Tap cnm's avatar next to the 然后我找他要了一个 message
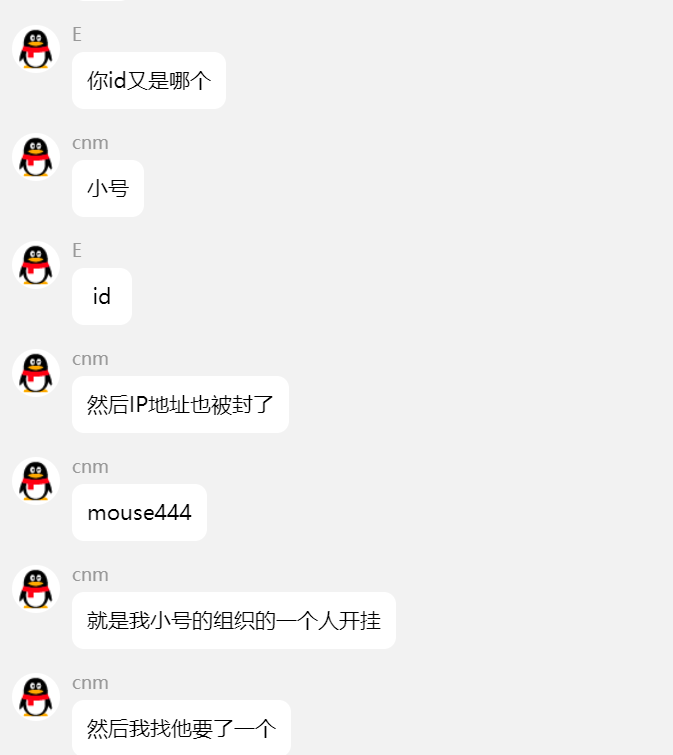 pyautogui.click(x=36, y=697)
